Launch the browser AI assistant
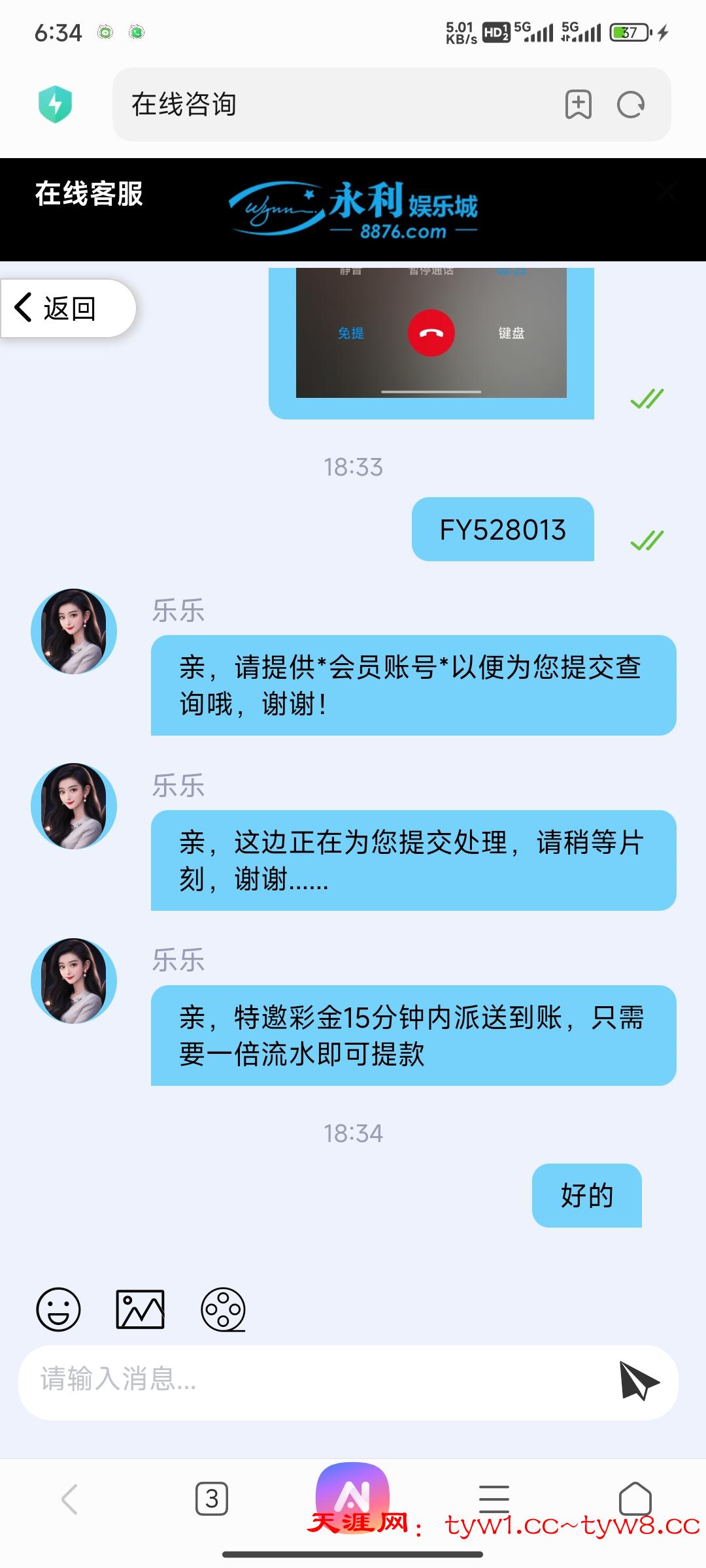This screenshot has width=706, height=1568. tap(352, 1495)
